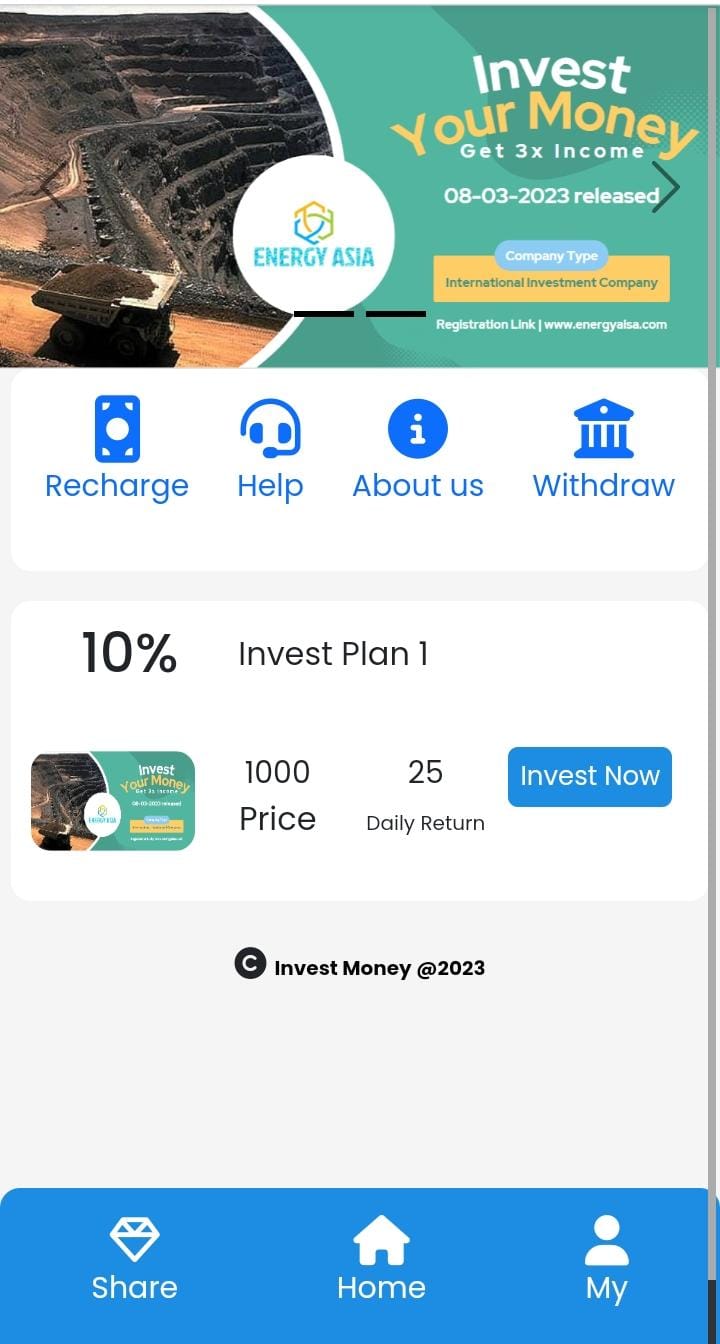Open the Recharge option
This screenshot has width=720, height=1344.
click(117, 449)
